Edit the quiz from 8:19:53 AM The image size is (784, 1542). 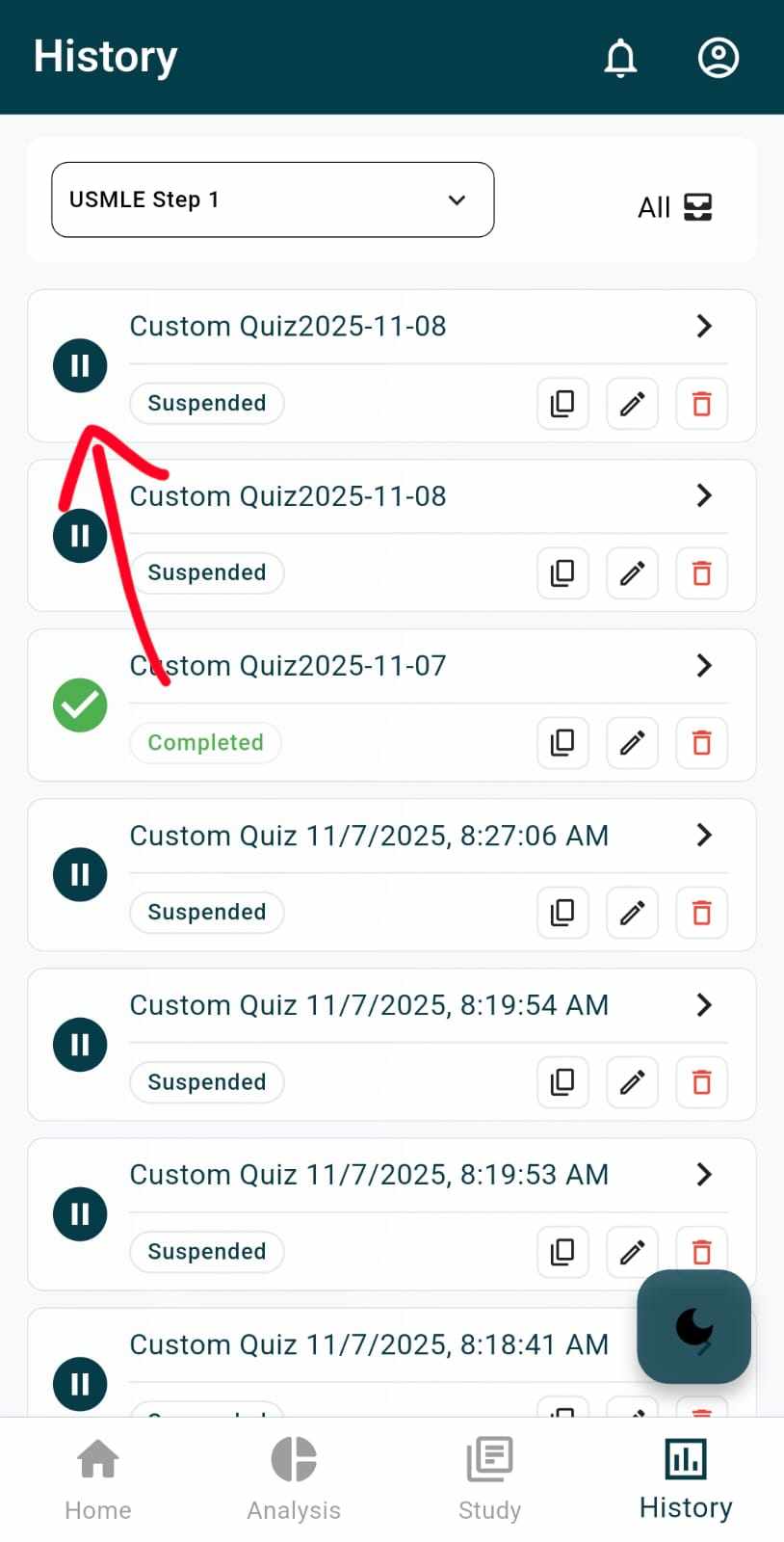tap(632, 1252)
